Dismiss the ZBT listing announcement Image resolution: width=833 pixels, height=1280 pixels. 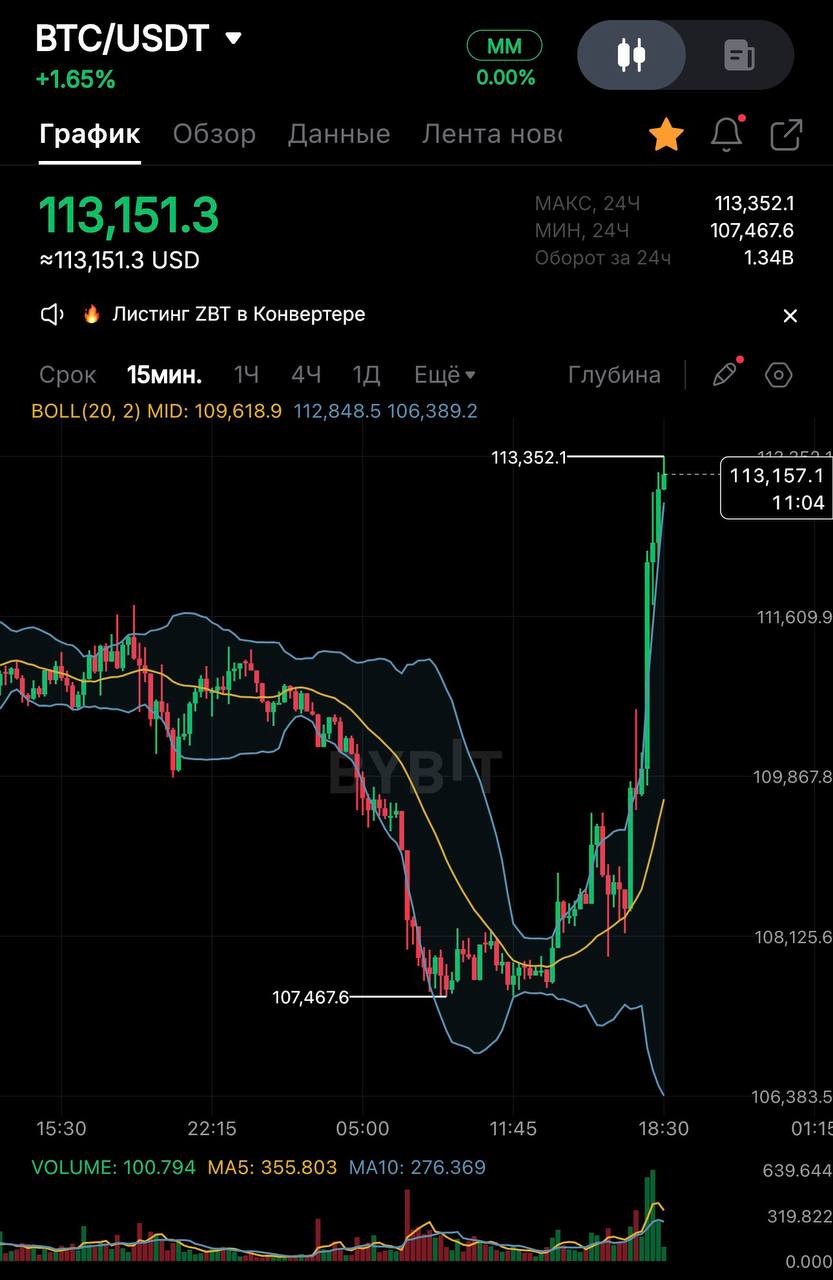point(790,316)
